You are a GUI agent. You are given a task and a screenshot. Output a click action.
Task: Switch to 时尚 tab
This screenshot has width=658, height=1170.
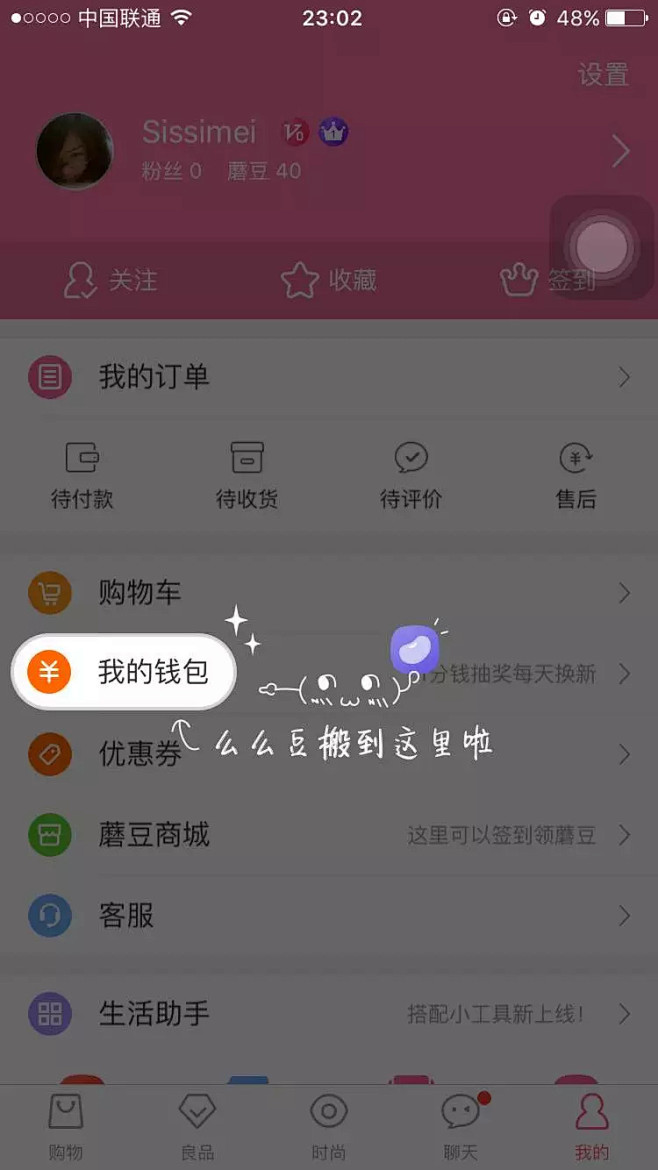(x=329, y=1127)
